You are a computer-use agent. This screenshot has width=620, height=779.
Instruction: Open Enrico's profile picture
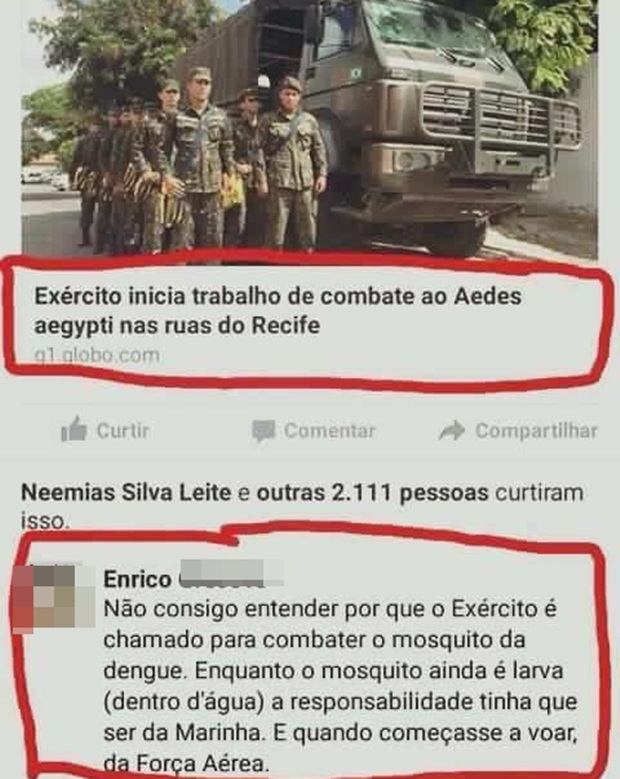point(53,596)
